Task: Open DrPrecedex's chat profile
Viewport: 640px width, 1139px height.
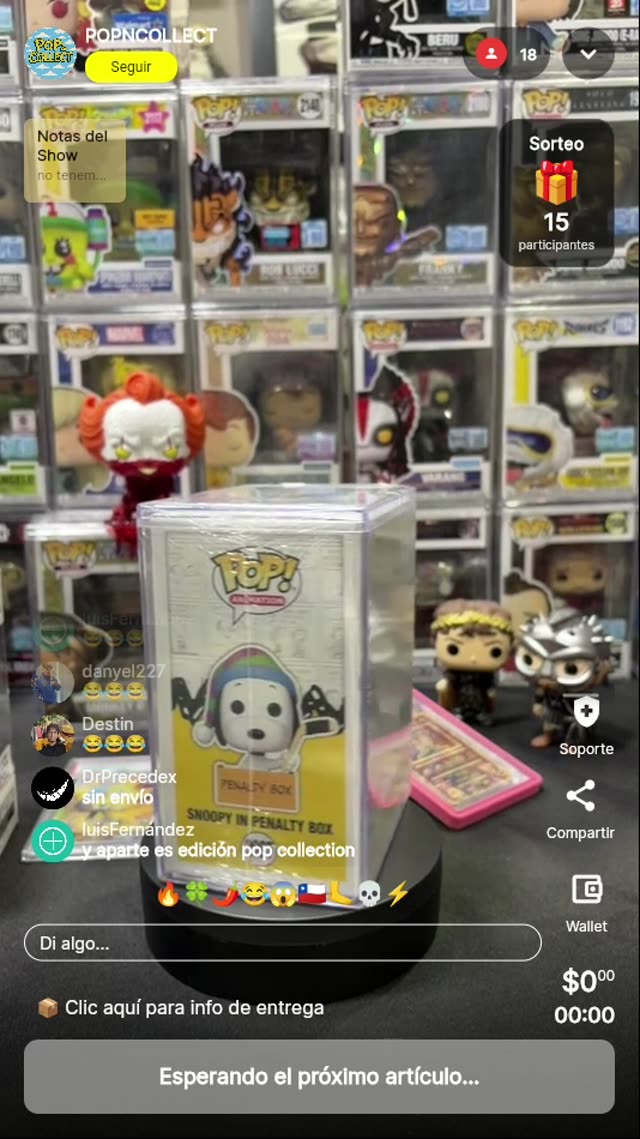Action: (x=52, y=788)
